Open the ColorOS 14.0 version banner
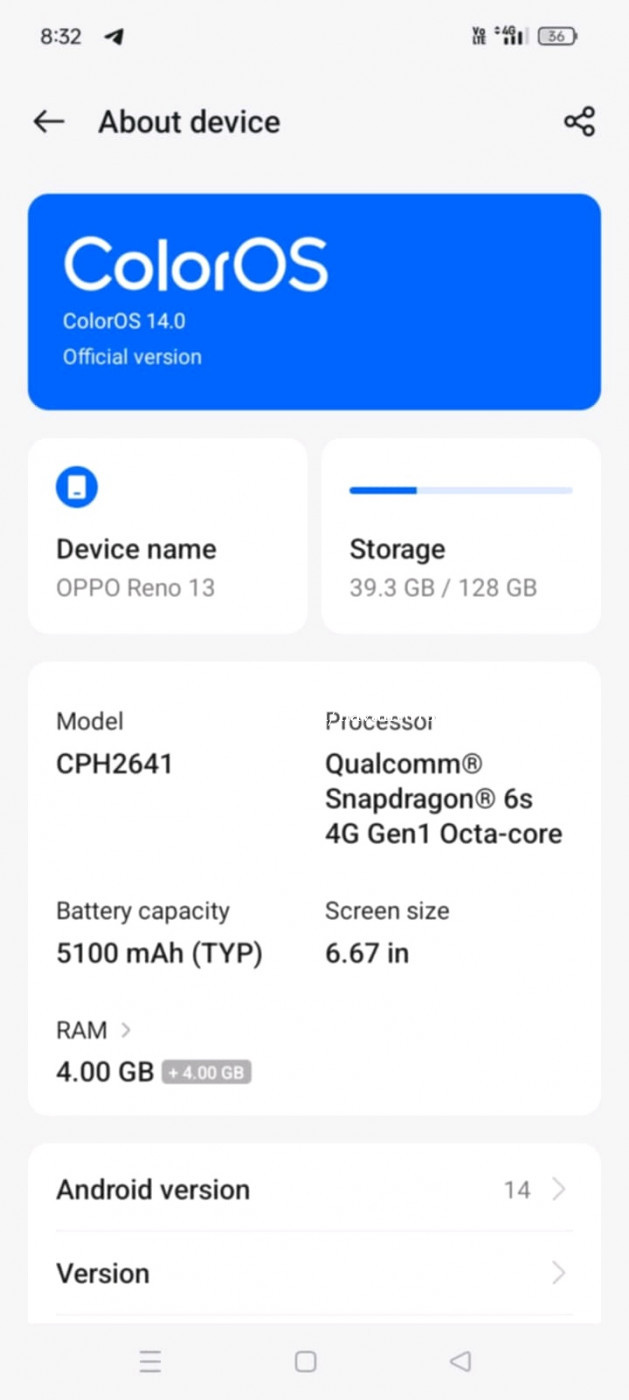Screen dimensions: 629x1400 (314, 302)
